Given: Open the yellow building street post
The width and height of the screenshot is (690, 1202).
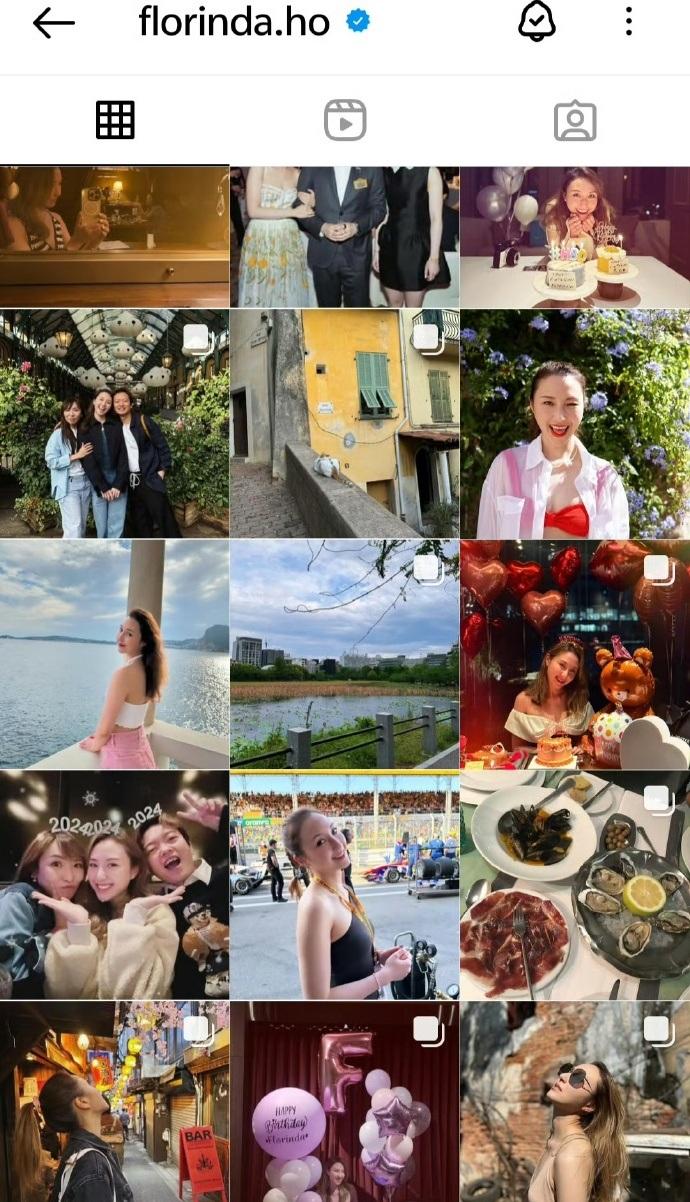Looking at the screenshot, I should (x=344, y=423).
